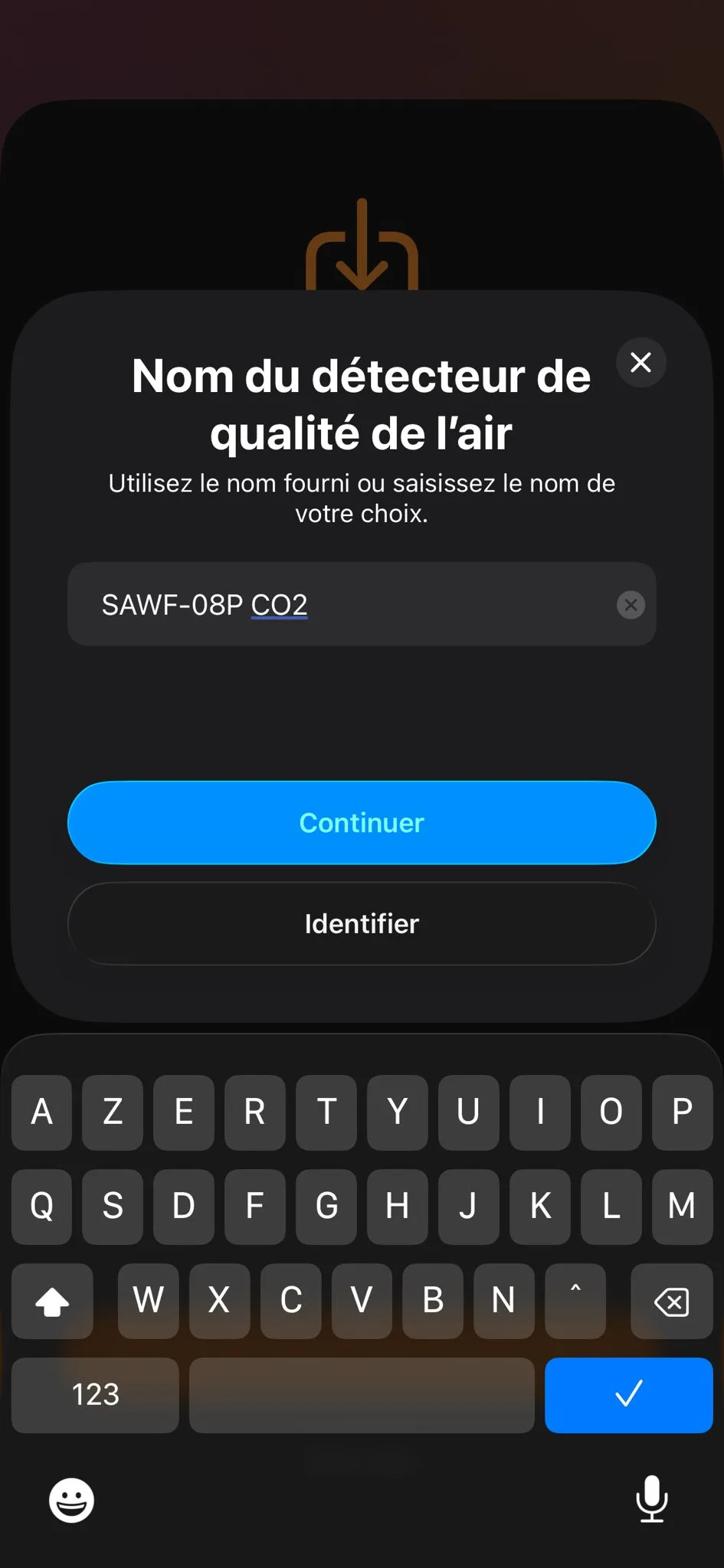
Task: Switch keyboard to 123 numbers
Action: coord(95,1394)
